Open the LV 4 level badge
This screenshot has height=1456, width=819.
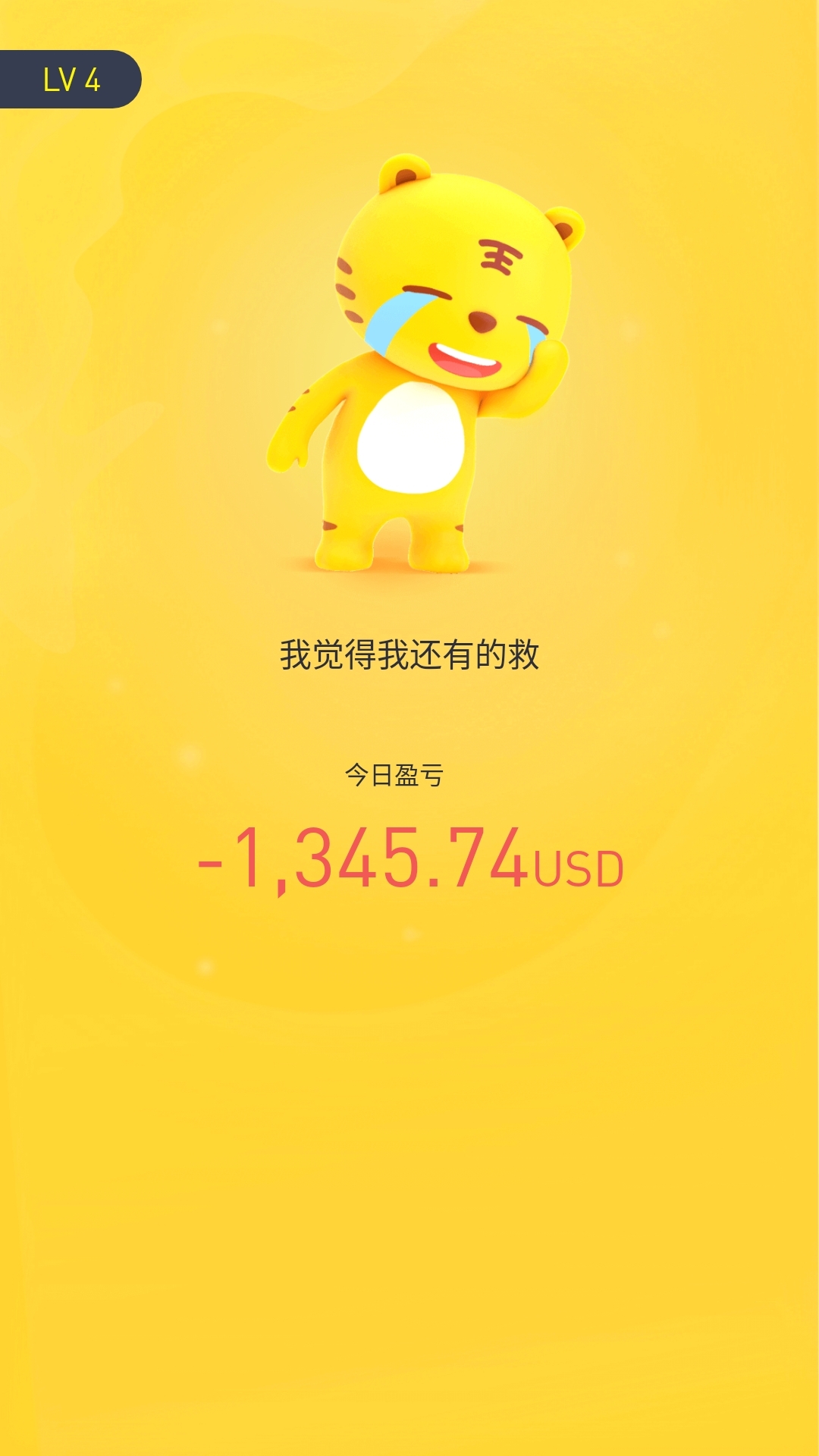tap(70, 80)
